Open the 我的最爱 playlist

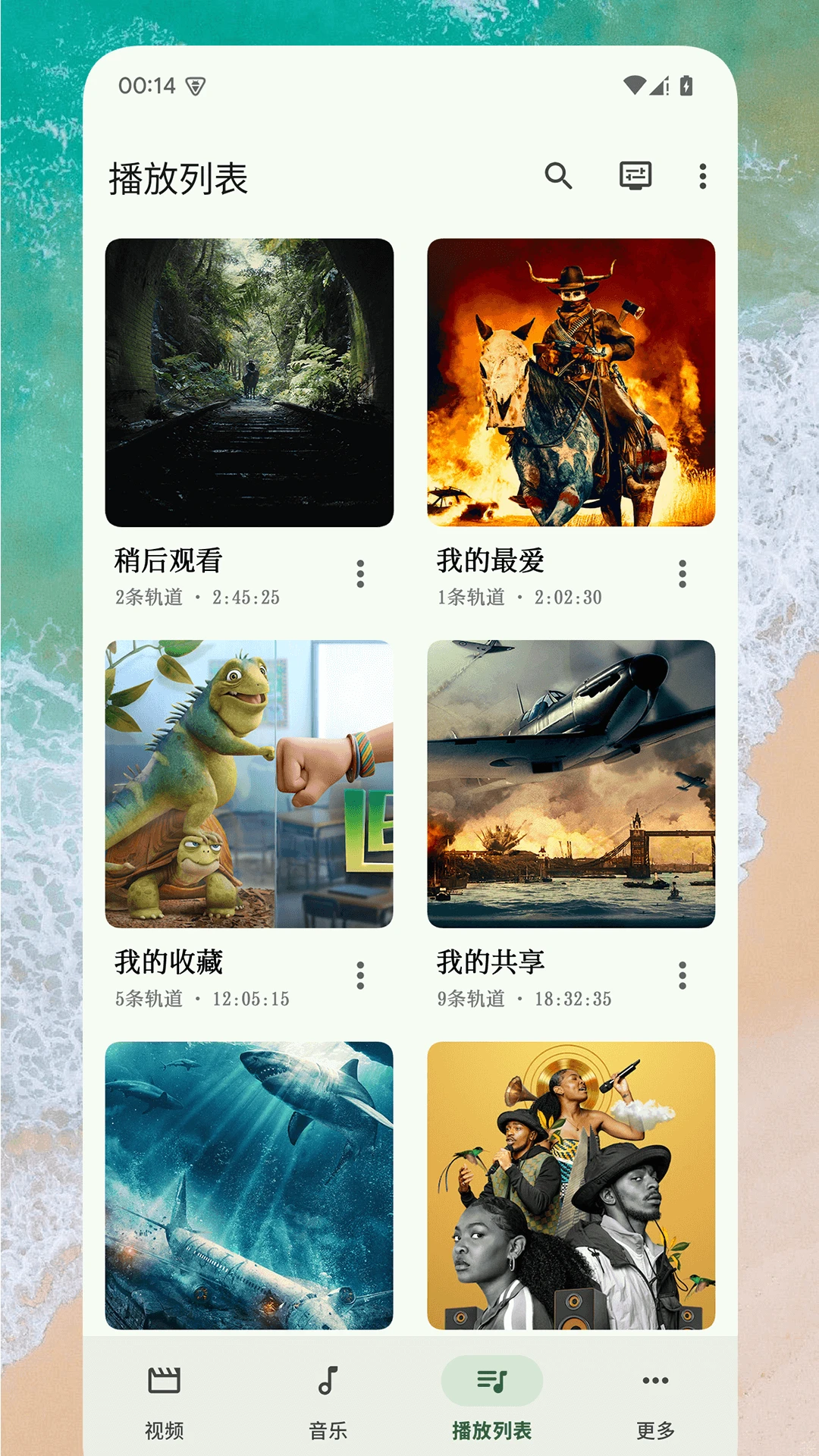coord(571,383)
